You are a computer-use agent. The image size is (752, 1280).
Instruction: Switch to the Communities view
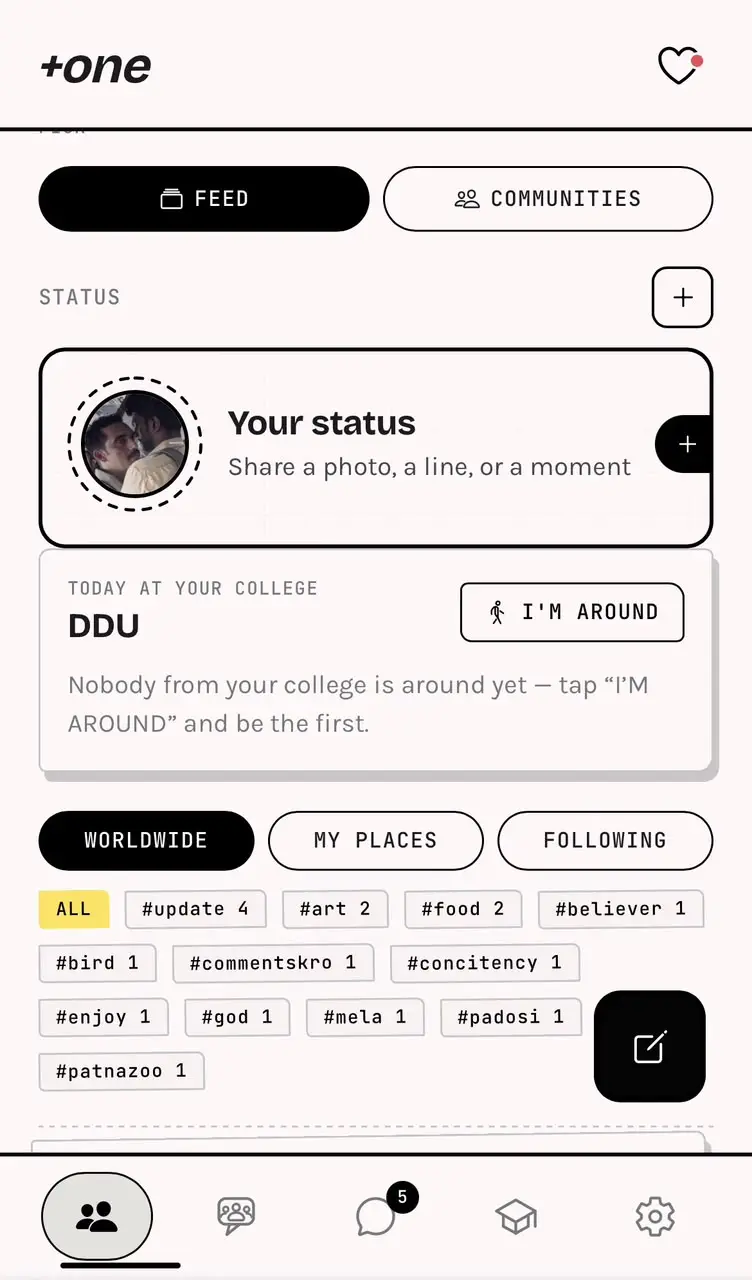pyautogui.click(x=548, y=199)
